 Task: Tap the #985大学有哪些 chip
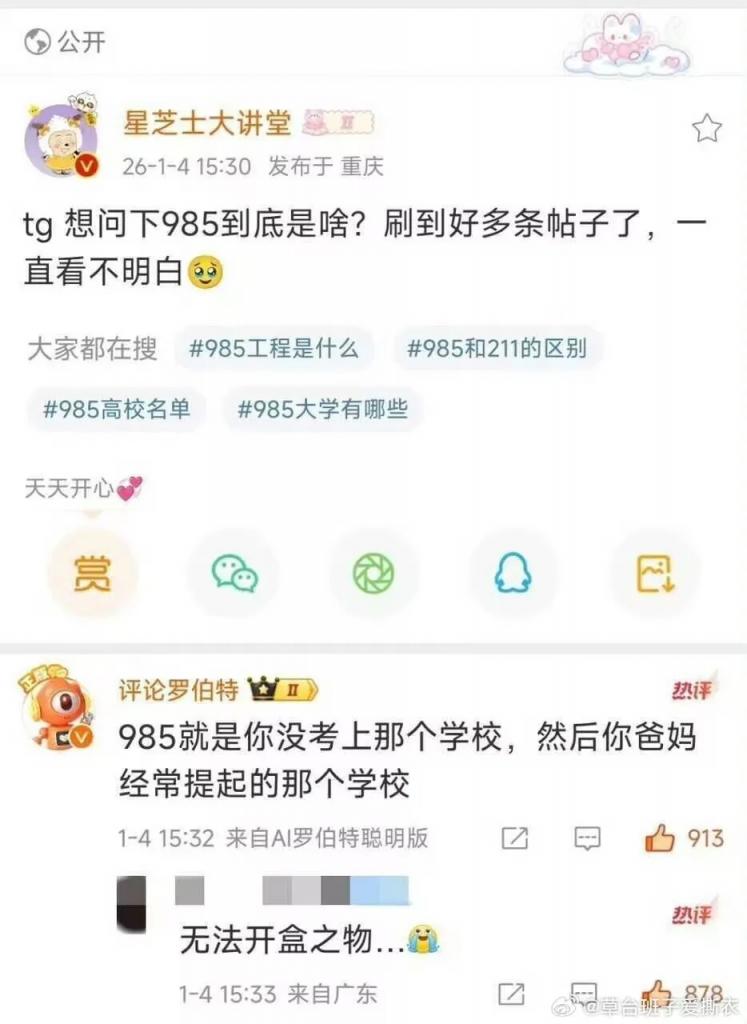[322, 409]
